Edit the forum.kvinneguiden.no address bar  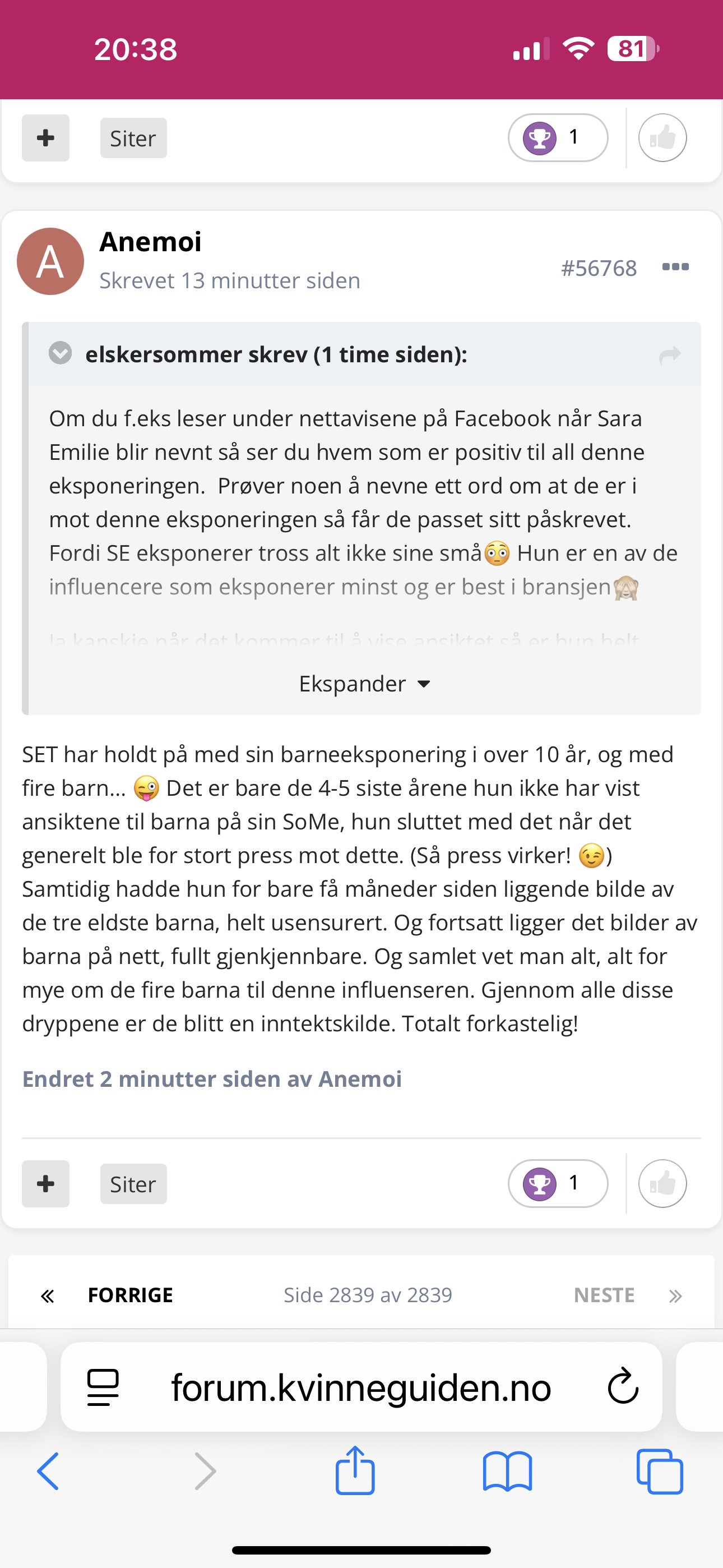coord(361,1387)
